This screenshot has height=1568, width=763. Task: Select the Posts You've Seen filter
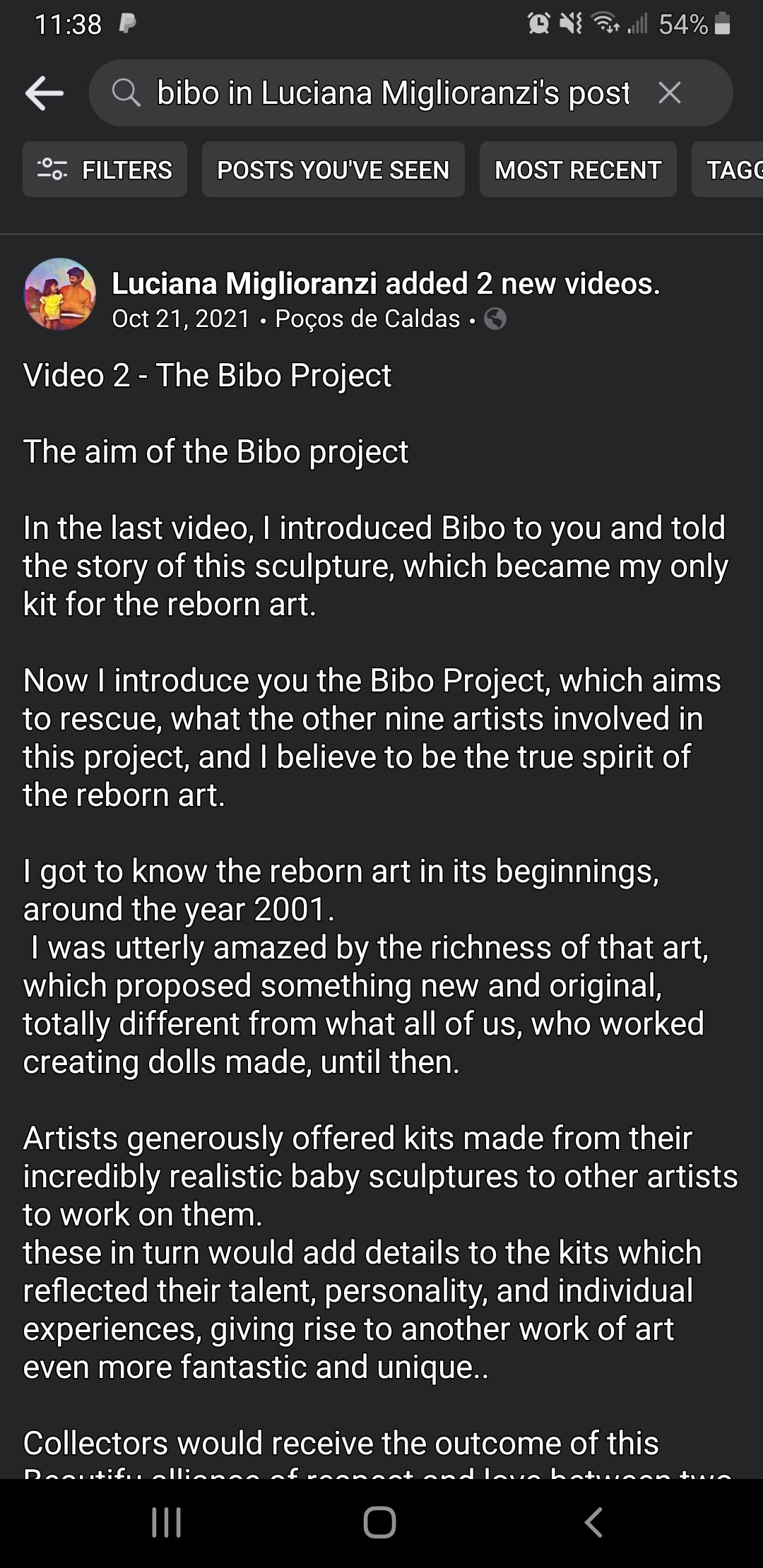coord(333,170)
